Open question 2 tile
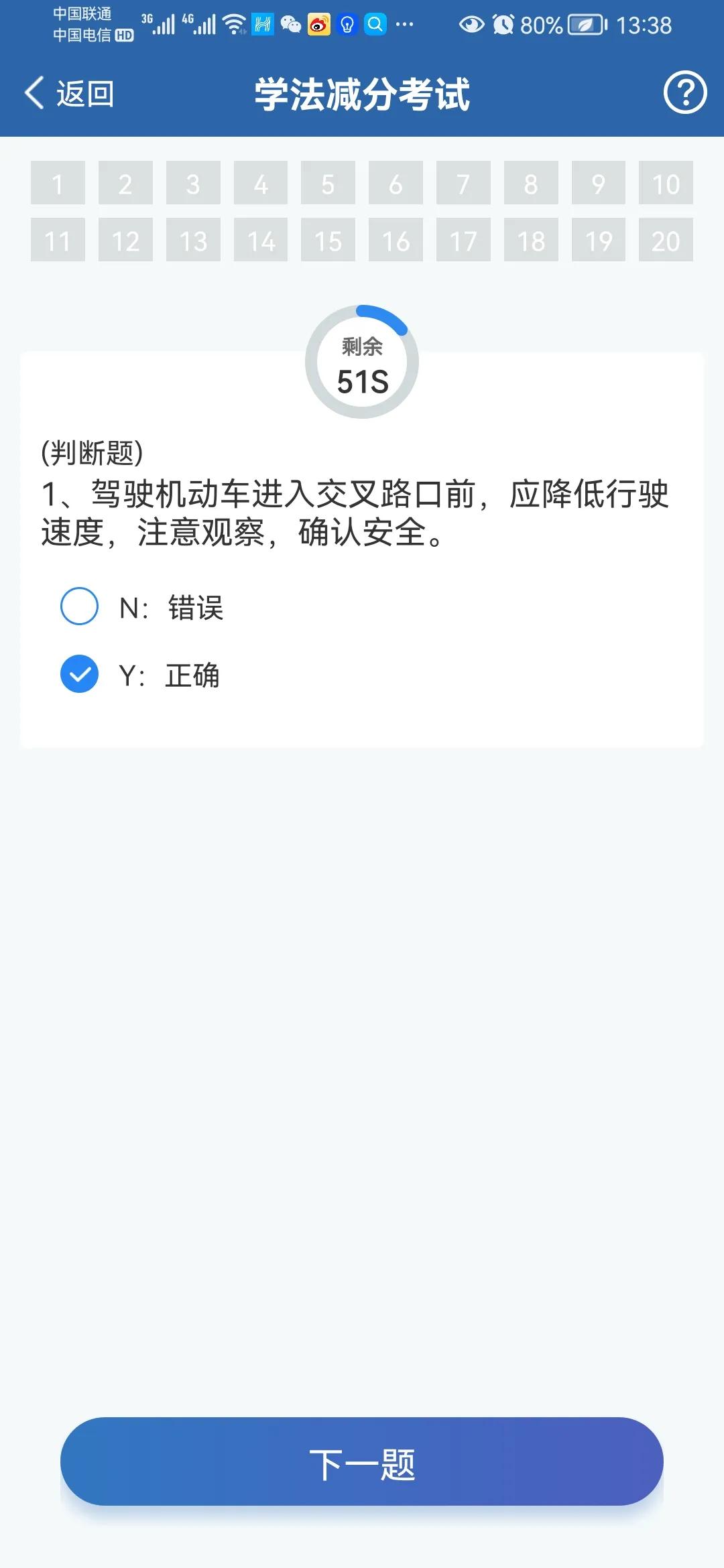Screen dimensions: 724x1568 pos(125,182)
